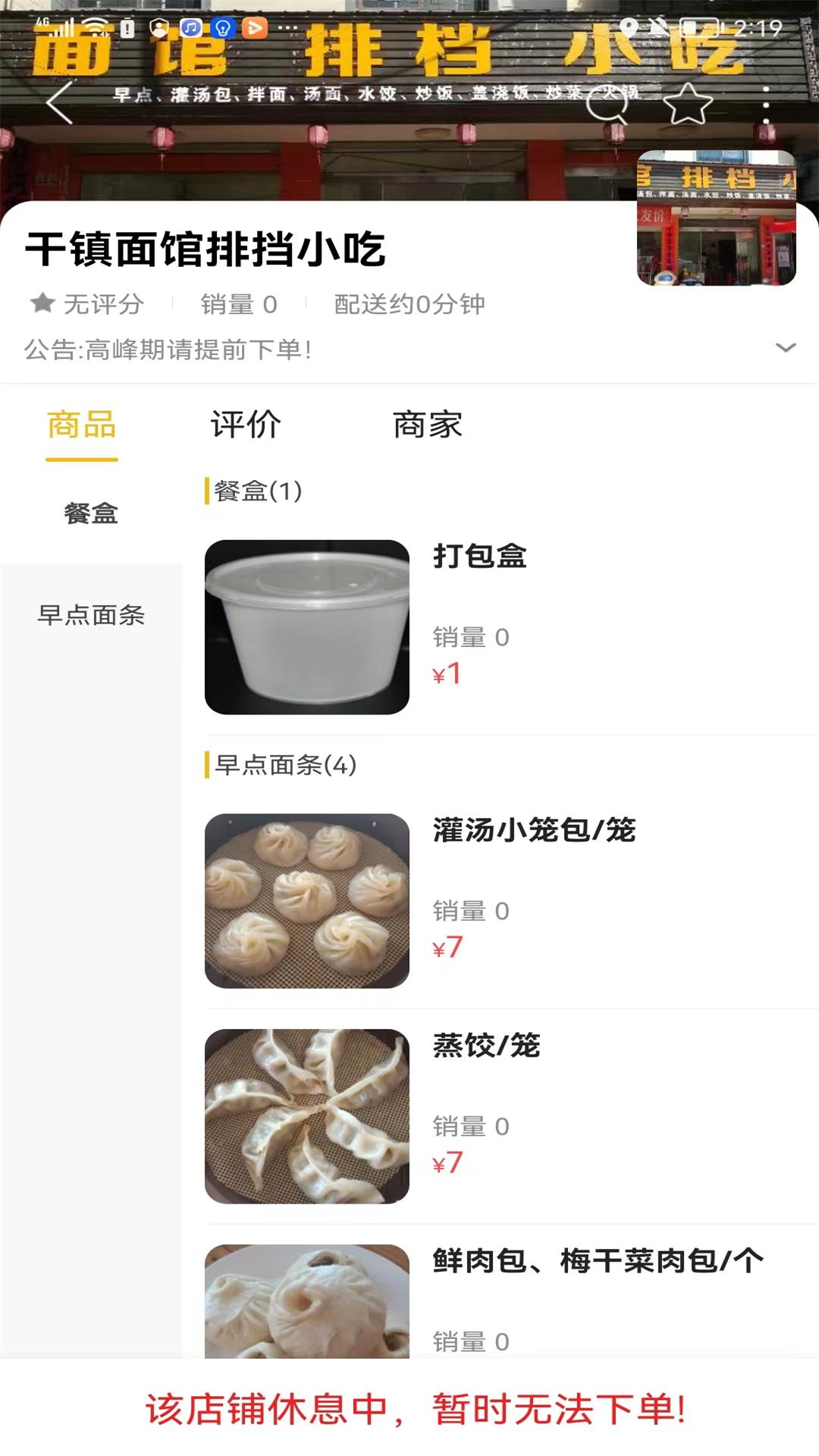Open the 蒸饺/笼 item
This screenshot has height=1456, width=819.
point(486,1045)
